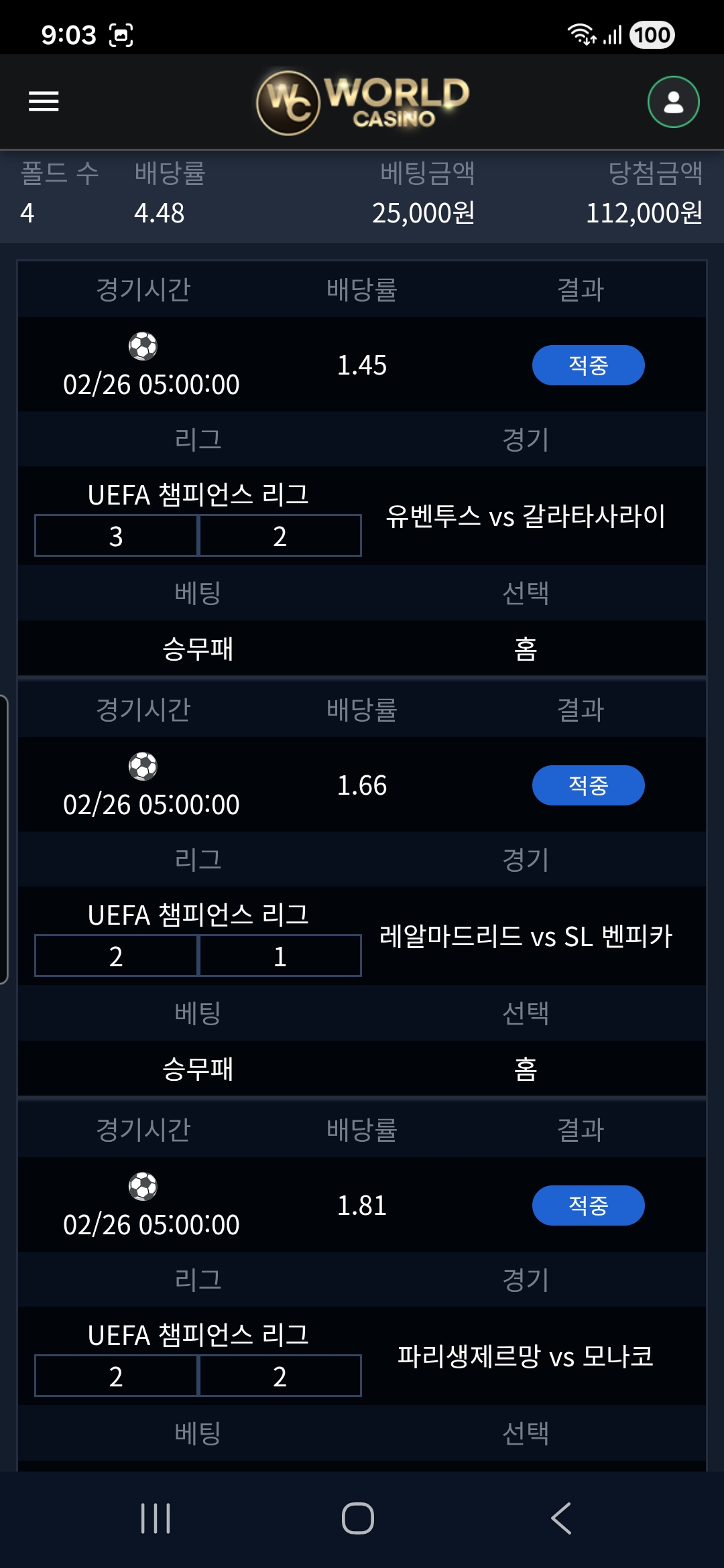Open the recent apps overview
Viewport: 724px width, 1568px height.
(x=156, y=1518)
